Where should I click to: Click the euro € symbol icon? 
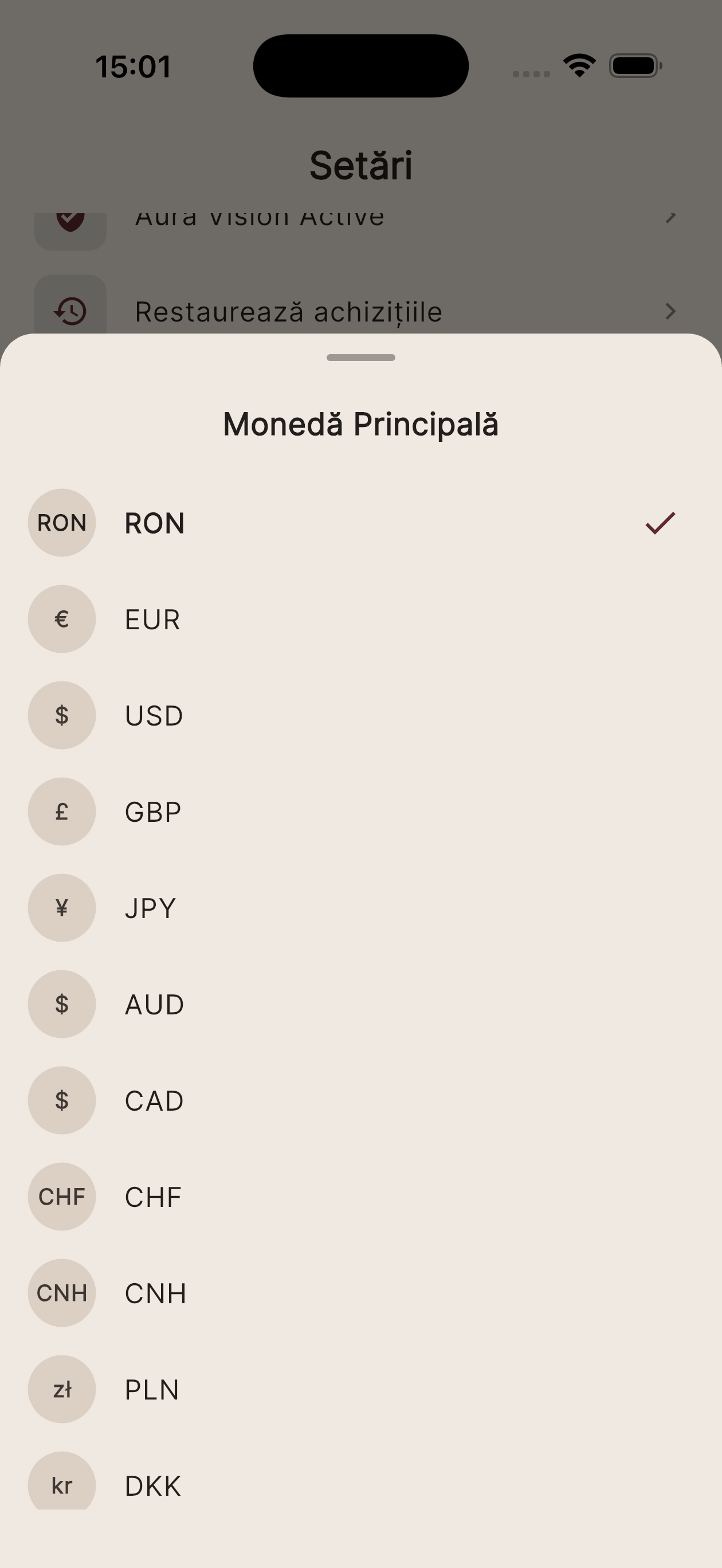tap(61, 618)
